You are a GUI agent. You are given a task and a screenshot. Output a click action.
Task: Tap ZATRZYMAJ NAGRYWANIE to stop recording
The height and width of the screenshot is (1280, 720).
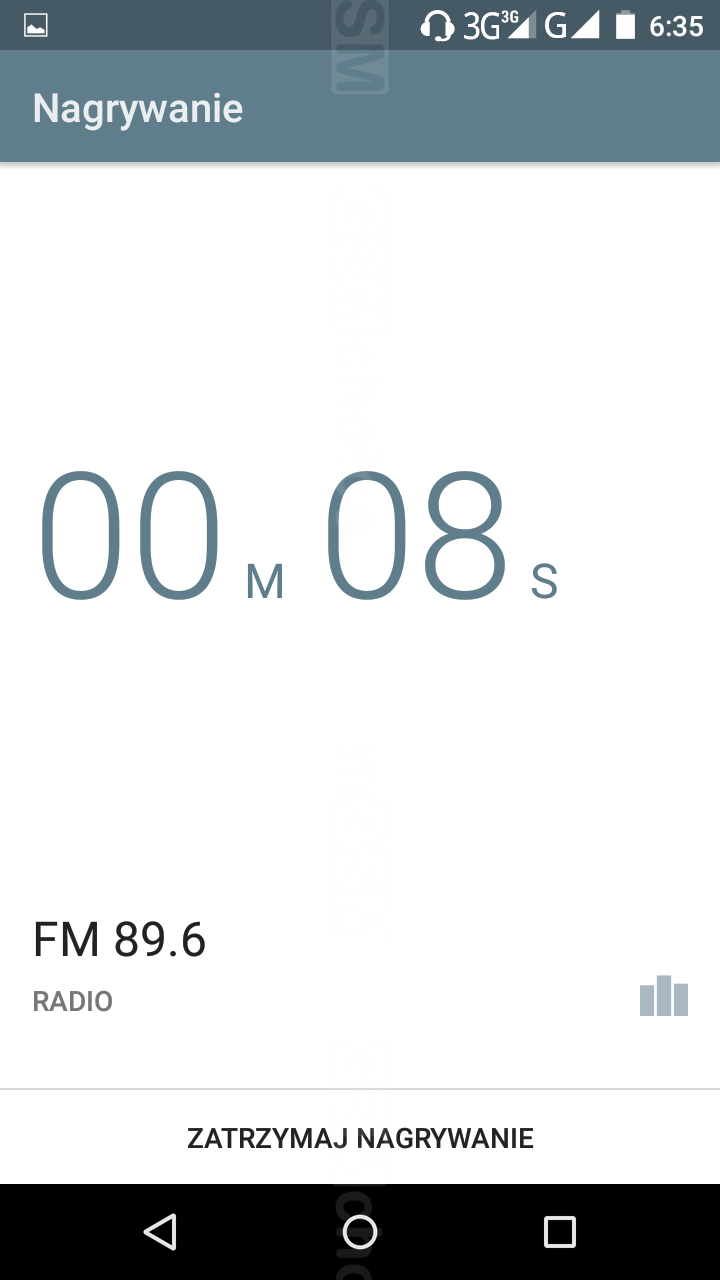point(360,1138)
